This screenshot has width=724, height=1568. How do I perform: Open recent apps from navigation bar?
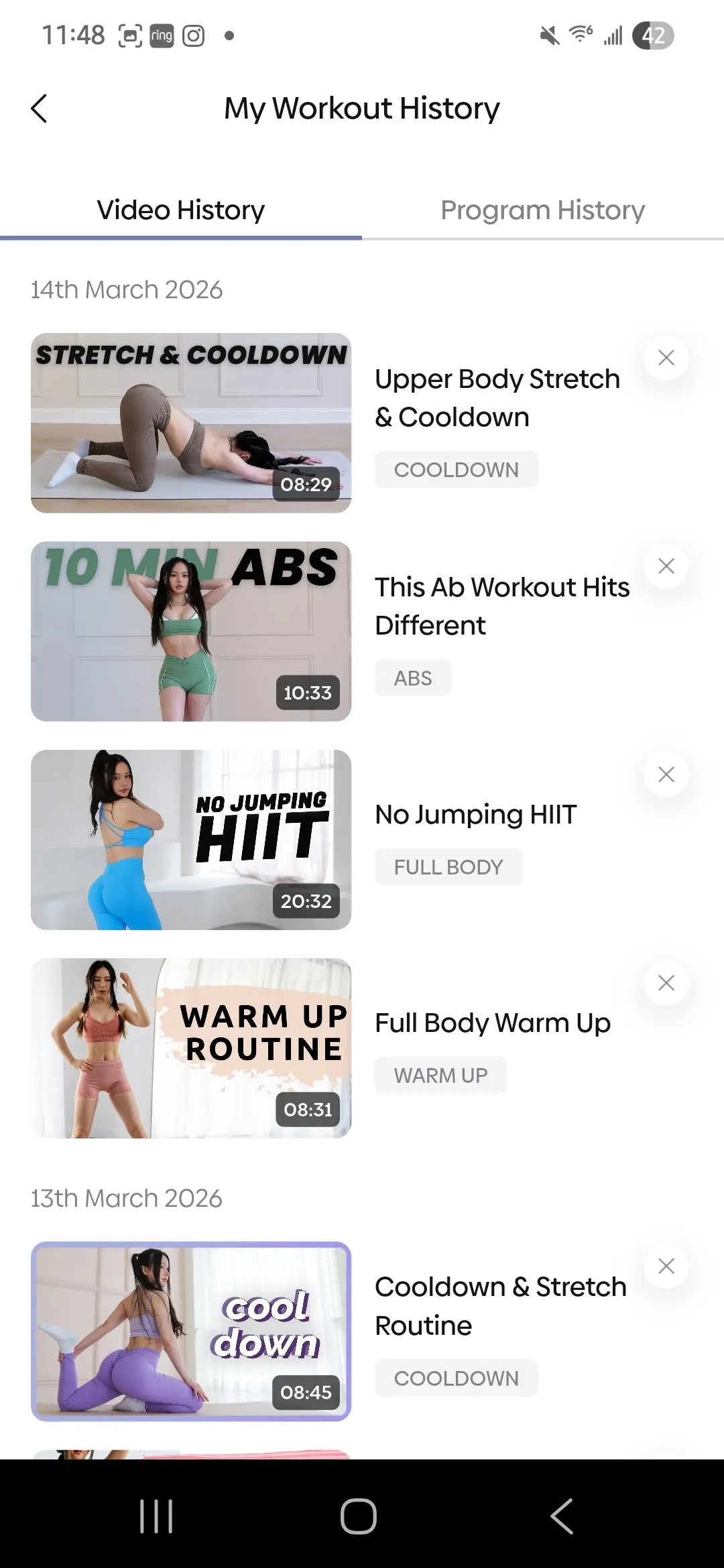156,1516
